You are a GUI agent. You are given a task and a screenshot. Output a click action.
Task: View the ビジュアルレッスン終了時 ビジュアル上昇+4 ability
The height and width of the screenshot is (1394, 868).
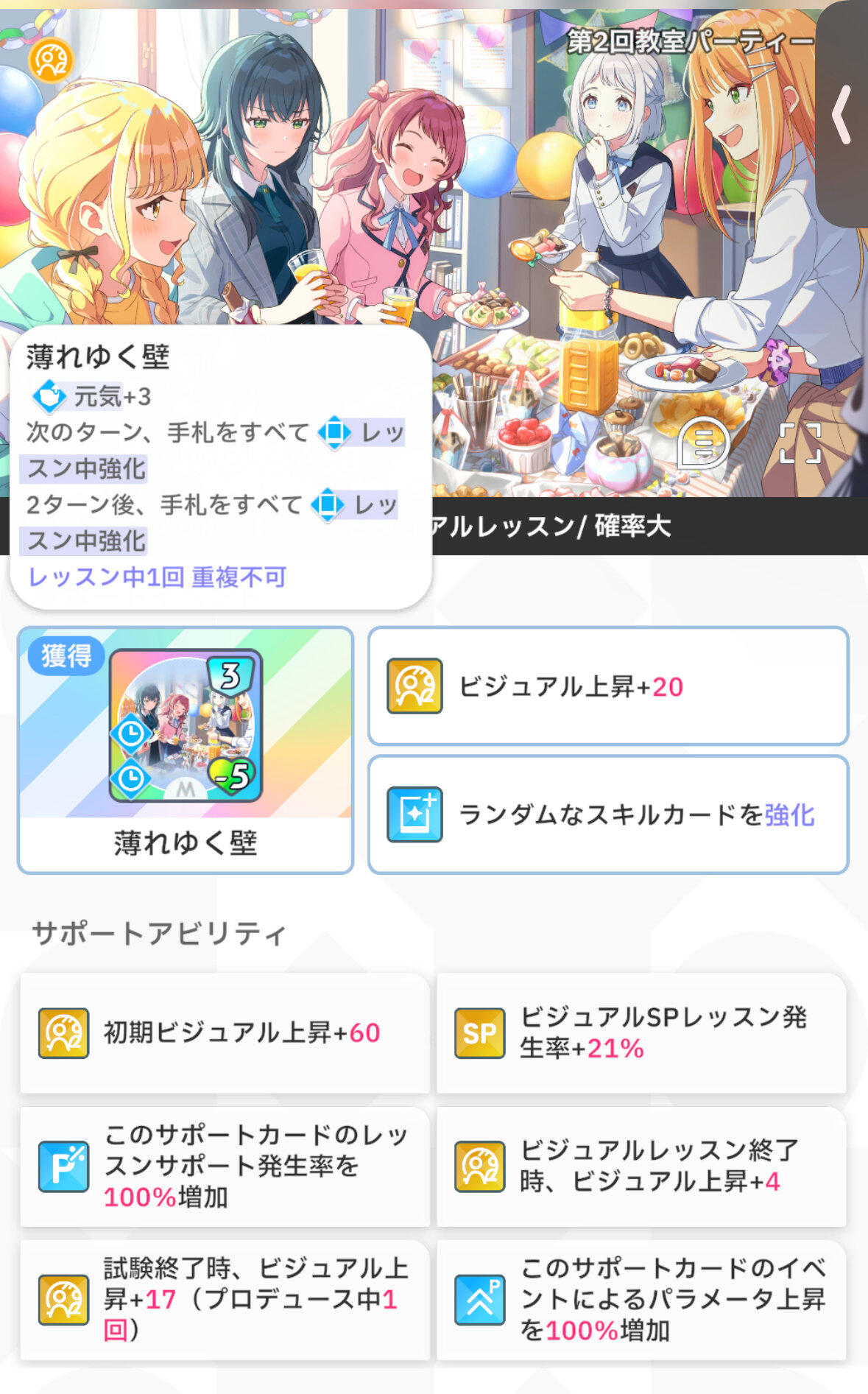(x=641, y=1166)
